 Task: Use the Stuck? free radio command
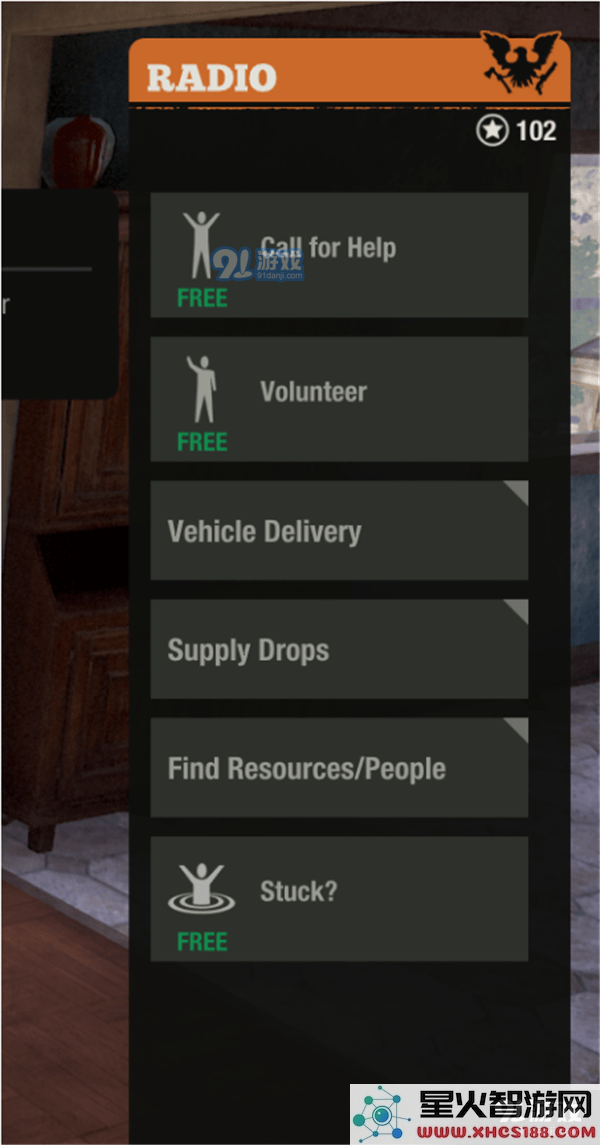coord(339,898)
